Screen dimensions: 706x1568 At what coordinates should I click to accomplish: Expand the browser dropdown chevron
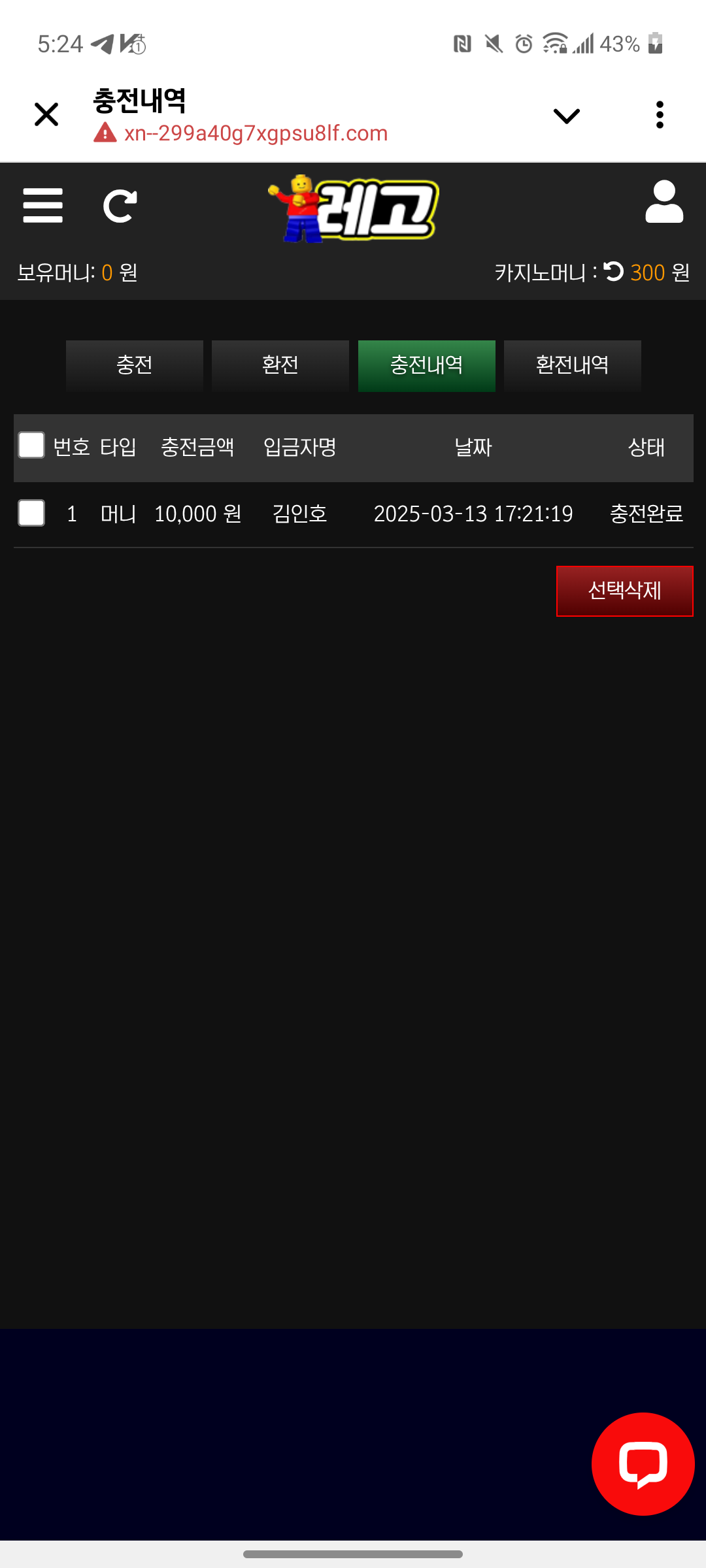[566, 116]
